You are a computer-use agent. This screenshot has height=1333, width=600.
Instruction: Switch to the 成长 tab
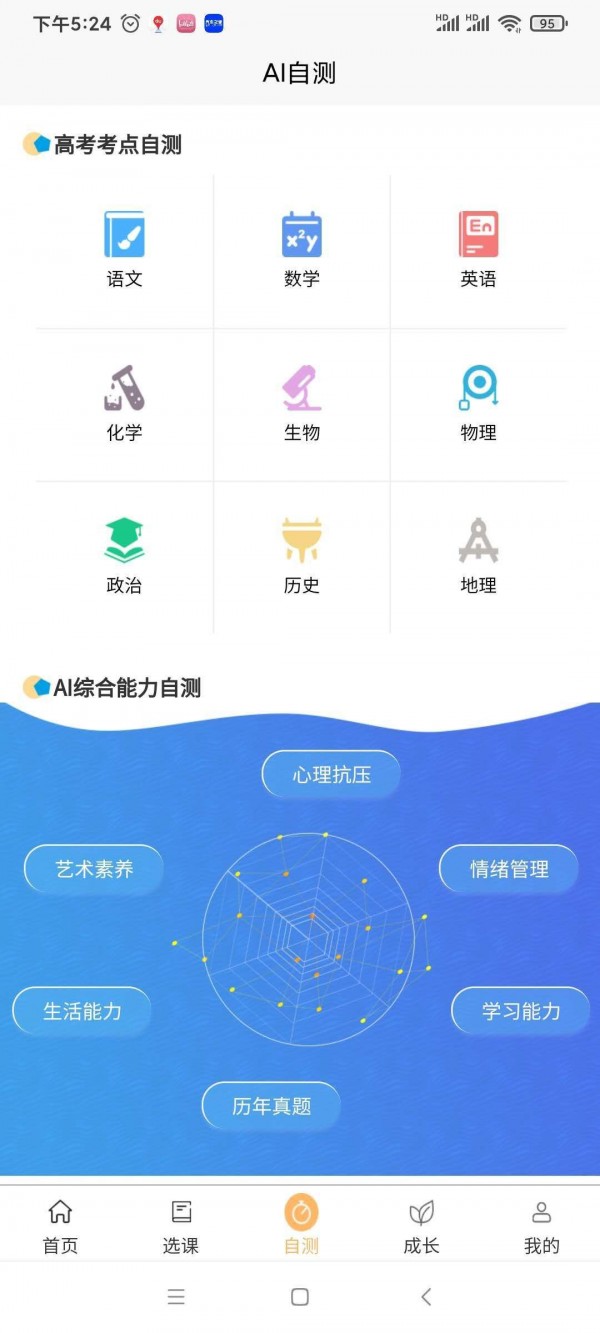[421, 1226]
